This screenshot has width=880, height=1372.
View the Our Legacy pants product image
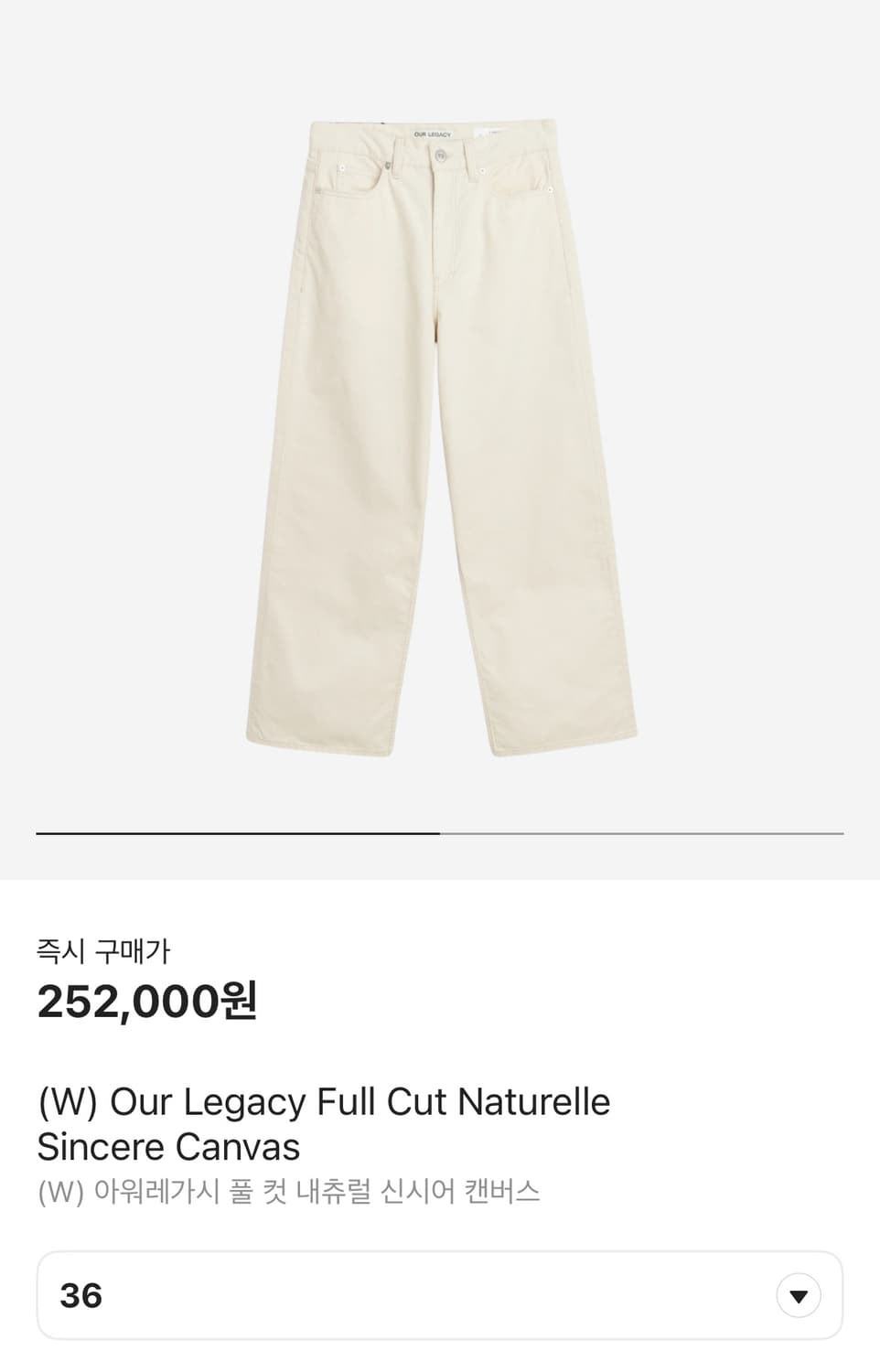tap(441, 437)
